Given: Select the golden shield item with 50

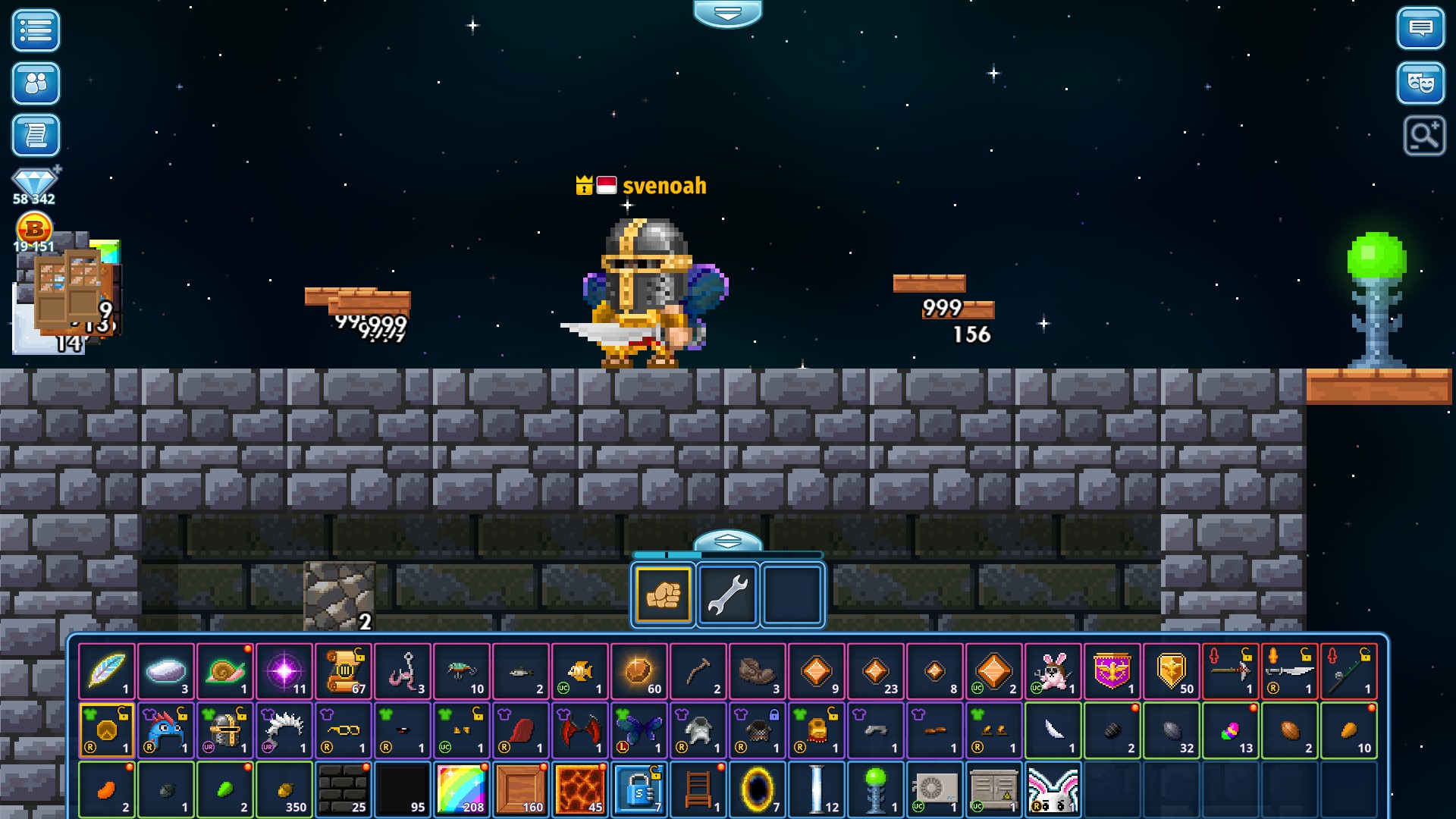Looking at the screenshot, I should point(1172,671).
